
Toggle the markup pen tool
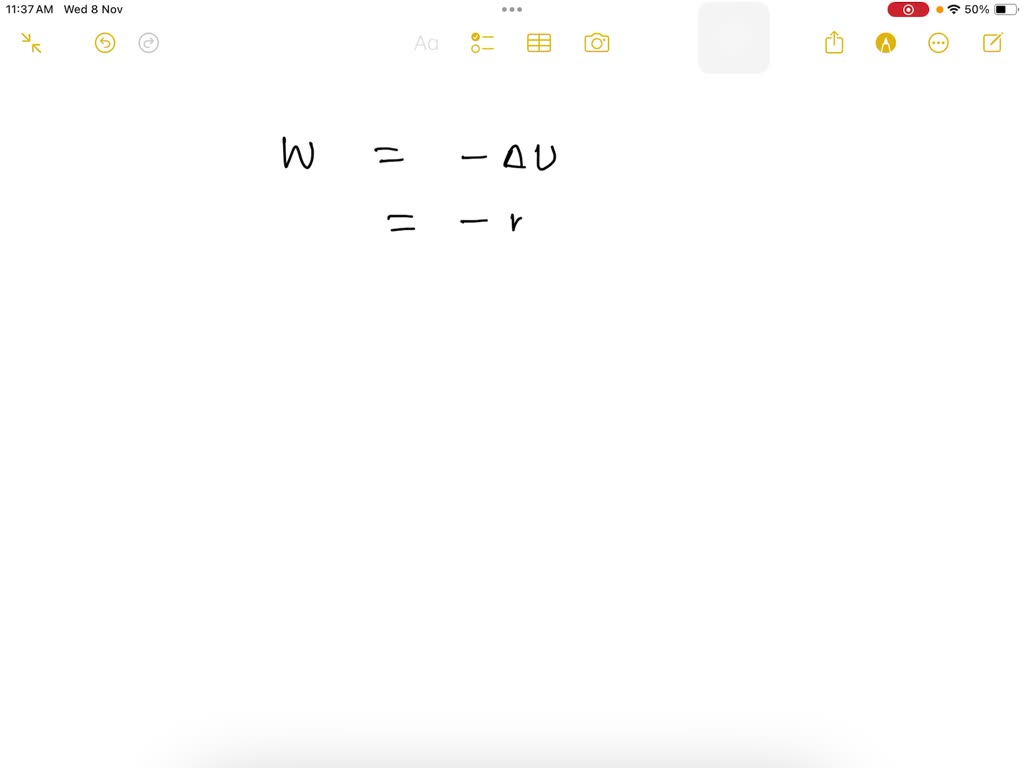coord(886,43)
